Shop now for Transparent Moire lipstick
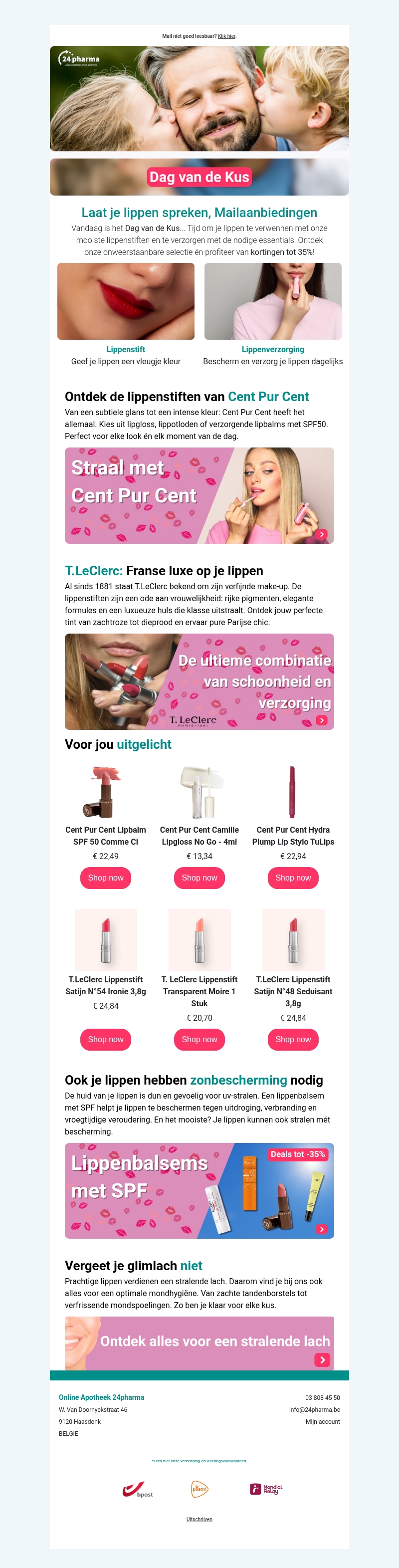Image resolution: width=399 pixels, height=1568 pixels. (199, 1040)
